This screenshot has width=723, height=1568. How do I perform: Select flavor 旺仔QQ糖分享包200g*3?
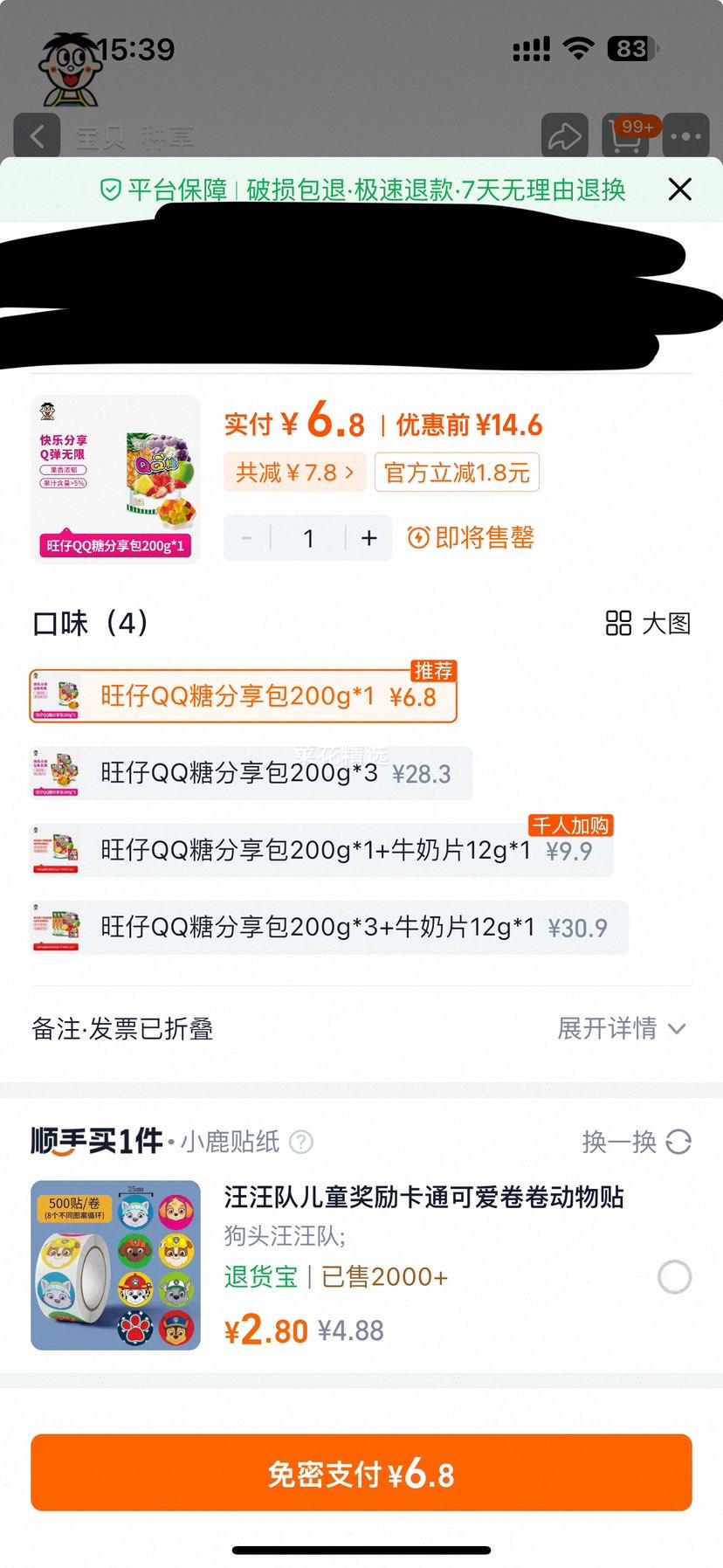pos(249,772)
